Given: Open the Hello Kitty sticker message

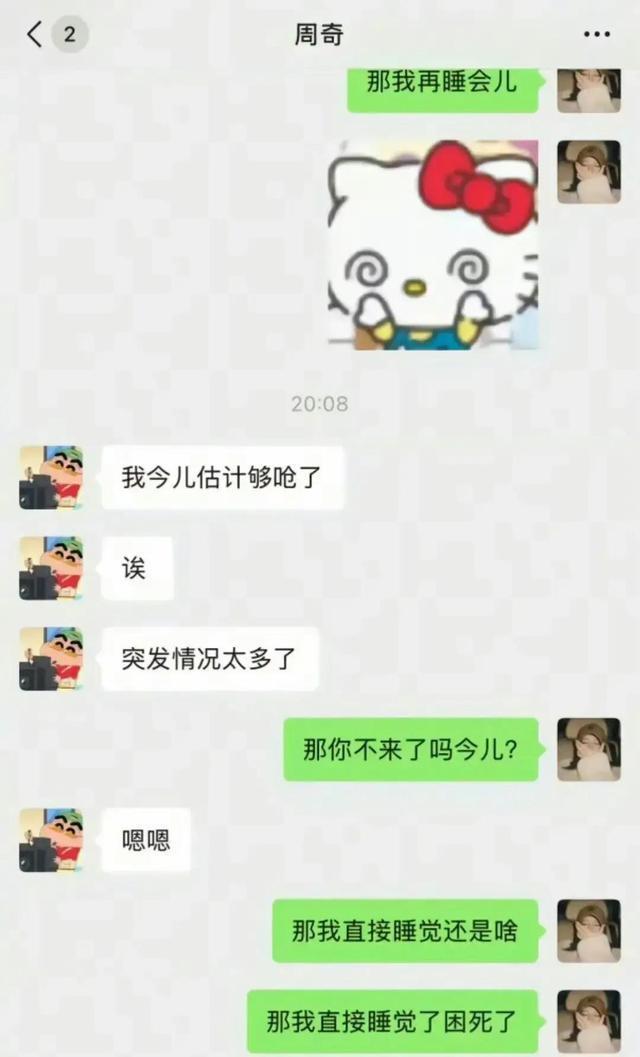Looking at the screenshot, I should [432, 245].
